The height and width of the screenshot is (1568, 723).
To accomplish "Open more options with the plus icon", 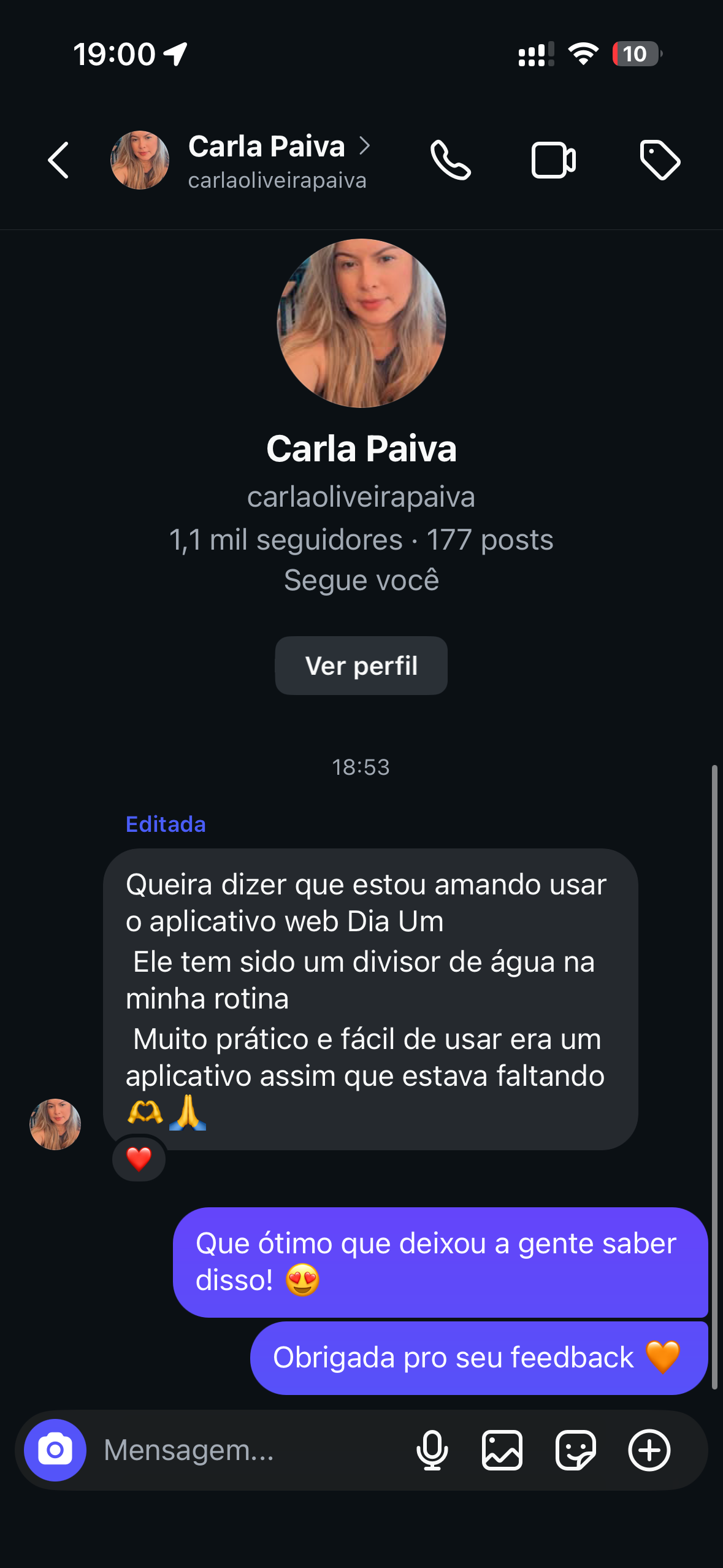I will [x=649, y=1450].
